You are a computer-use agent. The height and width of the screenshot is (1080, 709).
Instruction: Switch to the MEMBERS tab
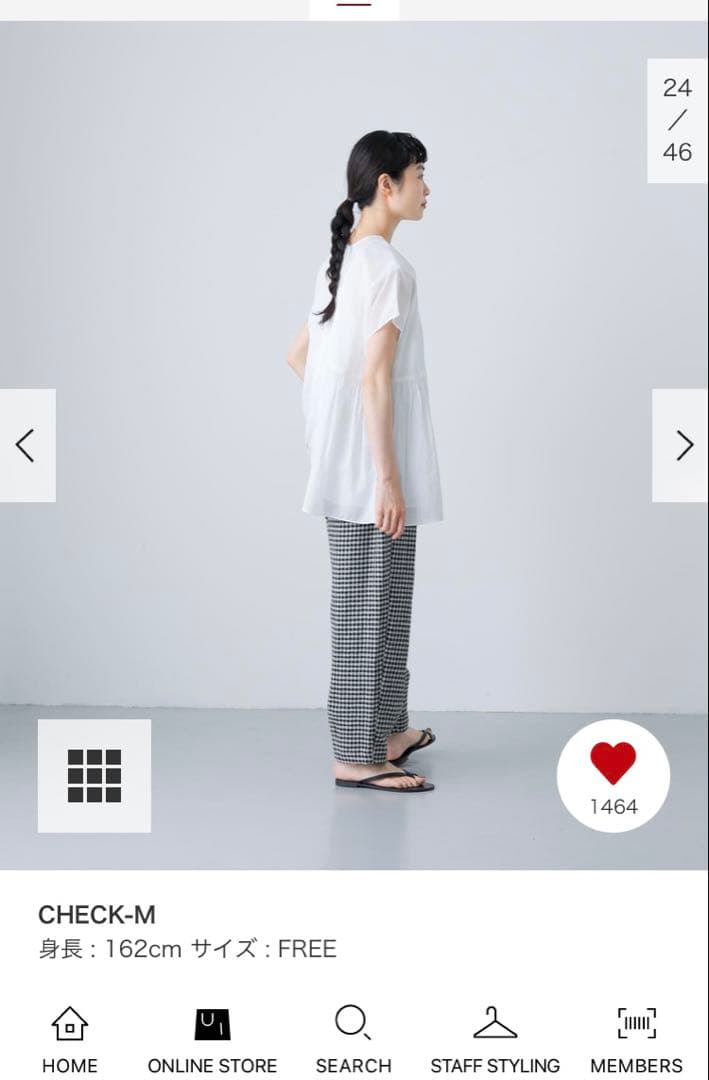click(636, 1040)
